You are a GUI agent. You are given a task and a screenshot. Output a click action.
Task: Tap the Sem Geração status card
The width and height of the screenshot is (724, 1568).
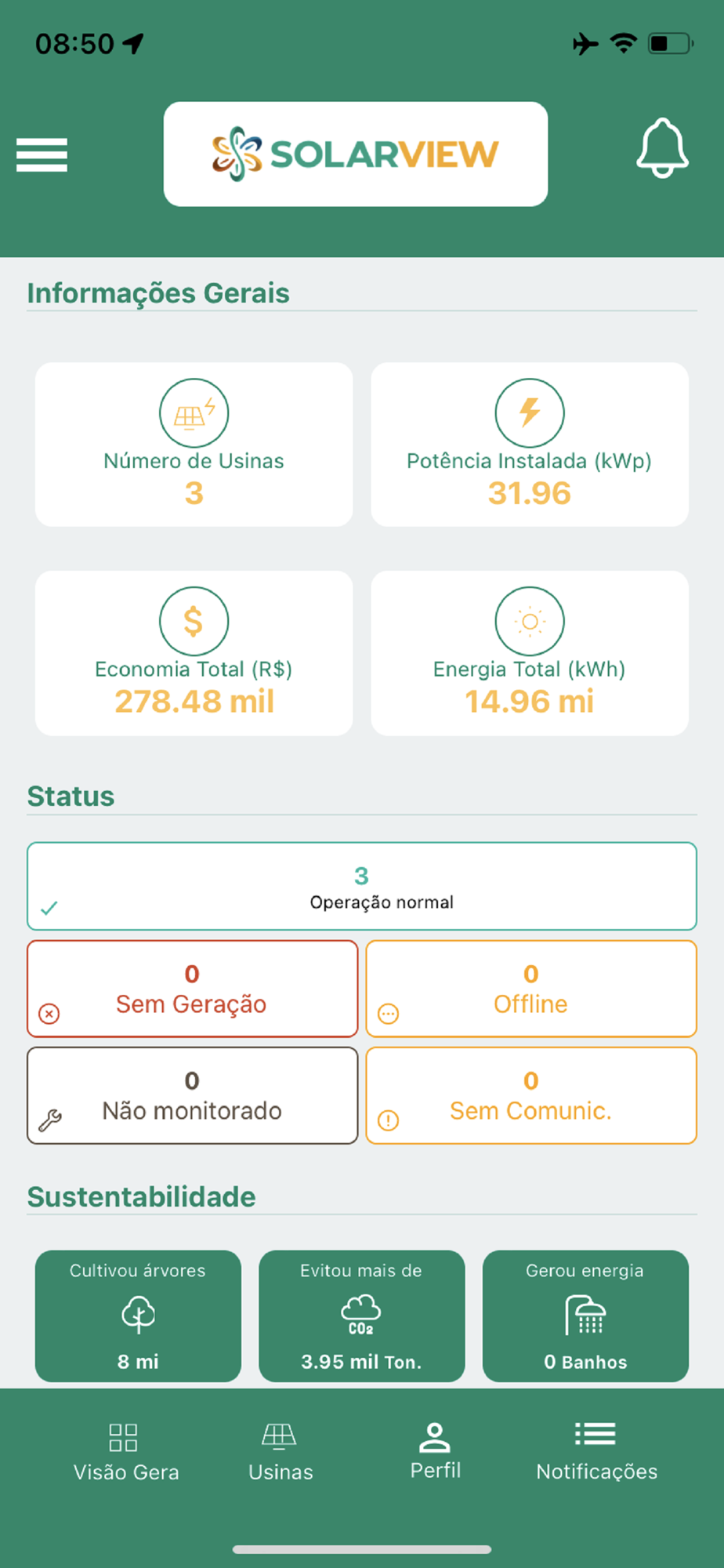click(192, 989)
